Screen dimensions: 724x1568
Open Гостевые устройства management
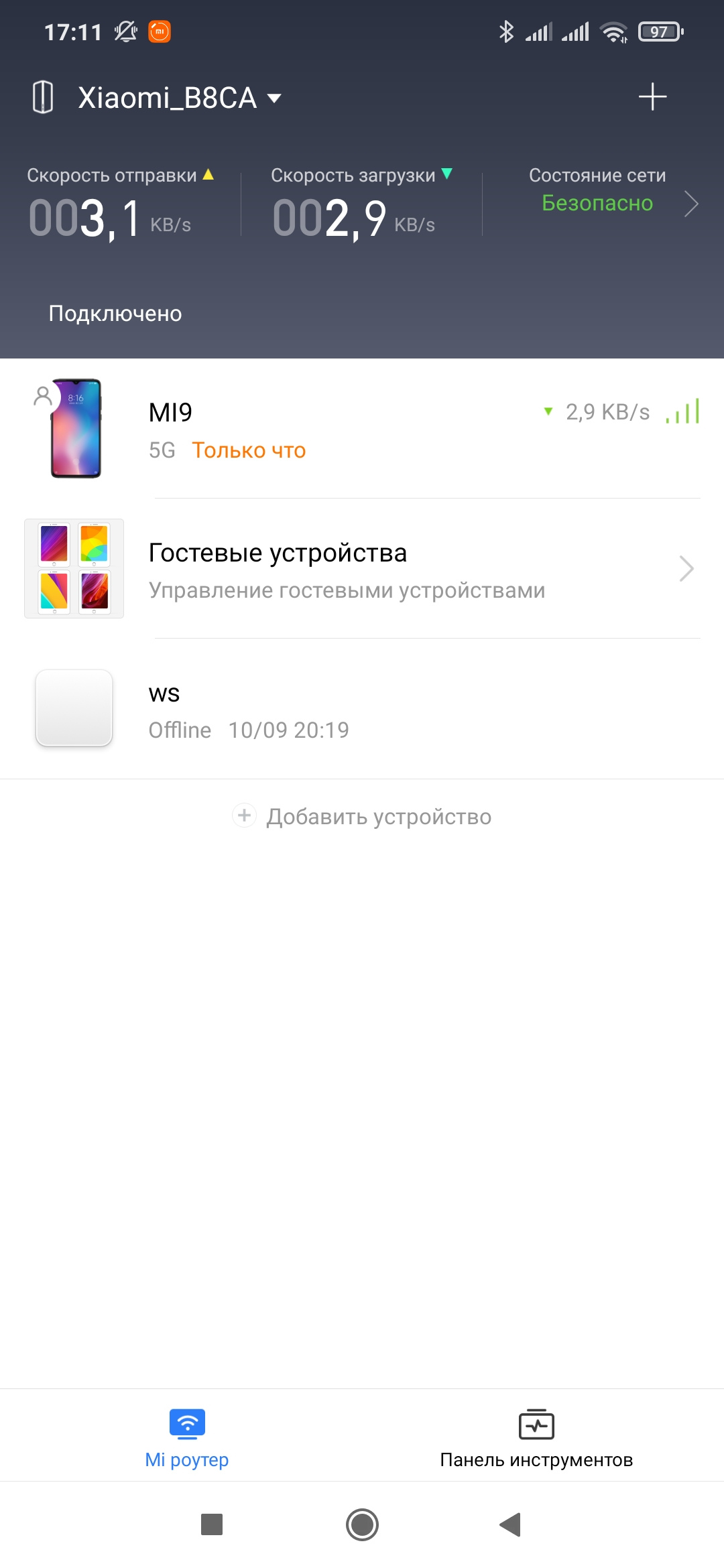[362, 570]
